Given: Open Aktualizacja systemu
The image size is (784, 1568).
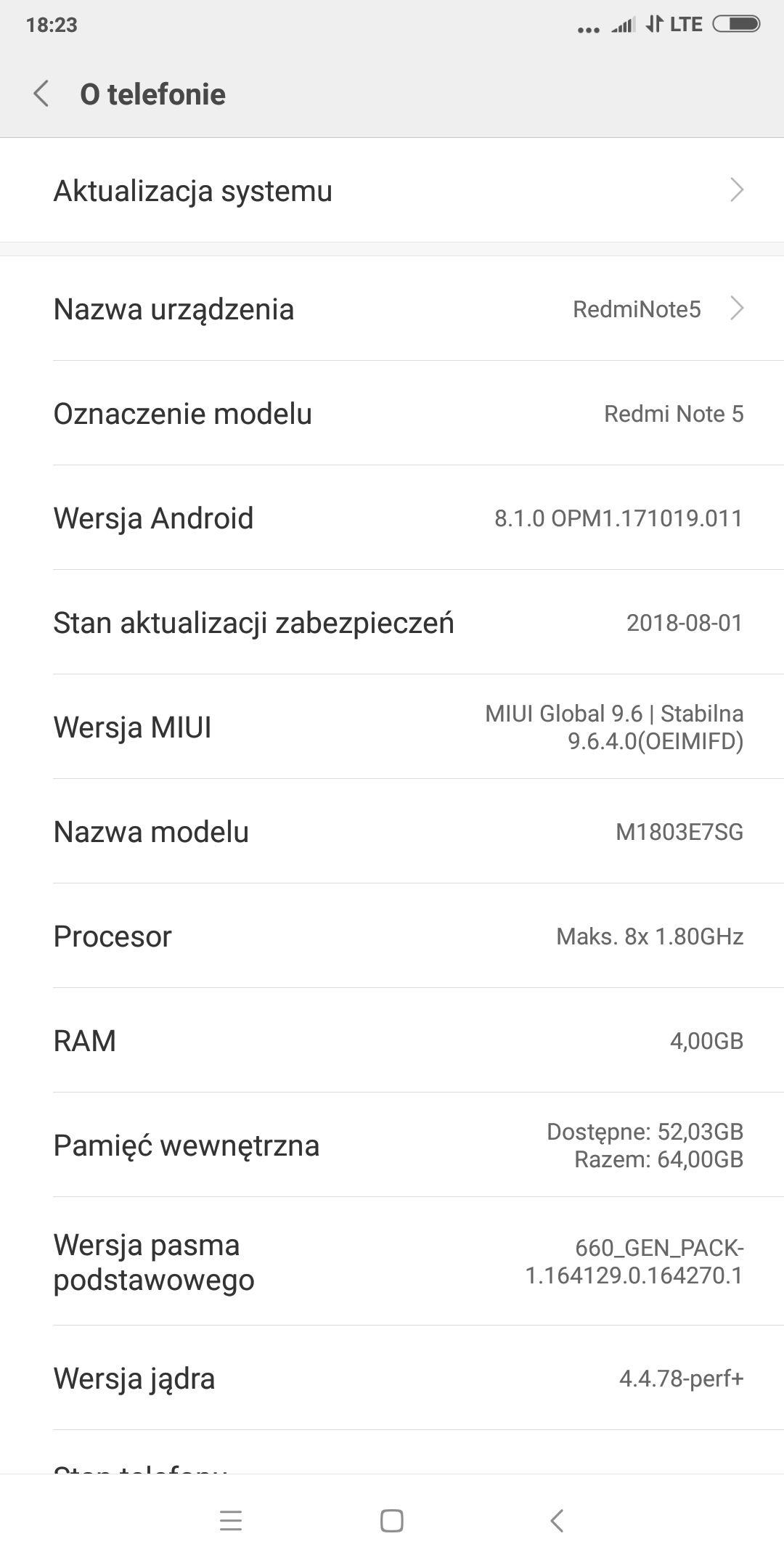Looking at the screenshot, I should [x=392, y=190].
